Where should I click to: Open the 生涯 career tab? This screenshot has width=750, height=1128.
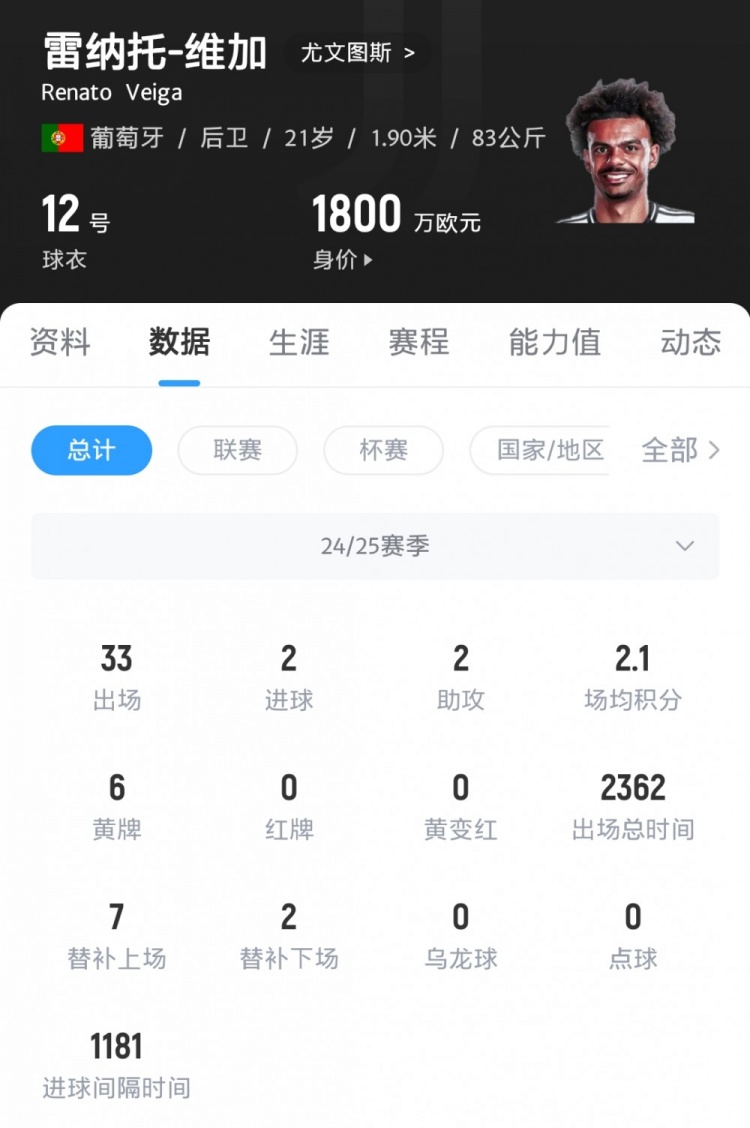pos(299,342)
